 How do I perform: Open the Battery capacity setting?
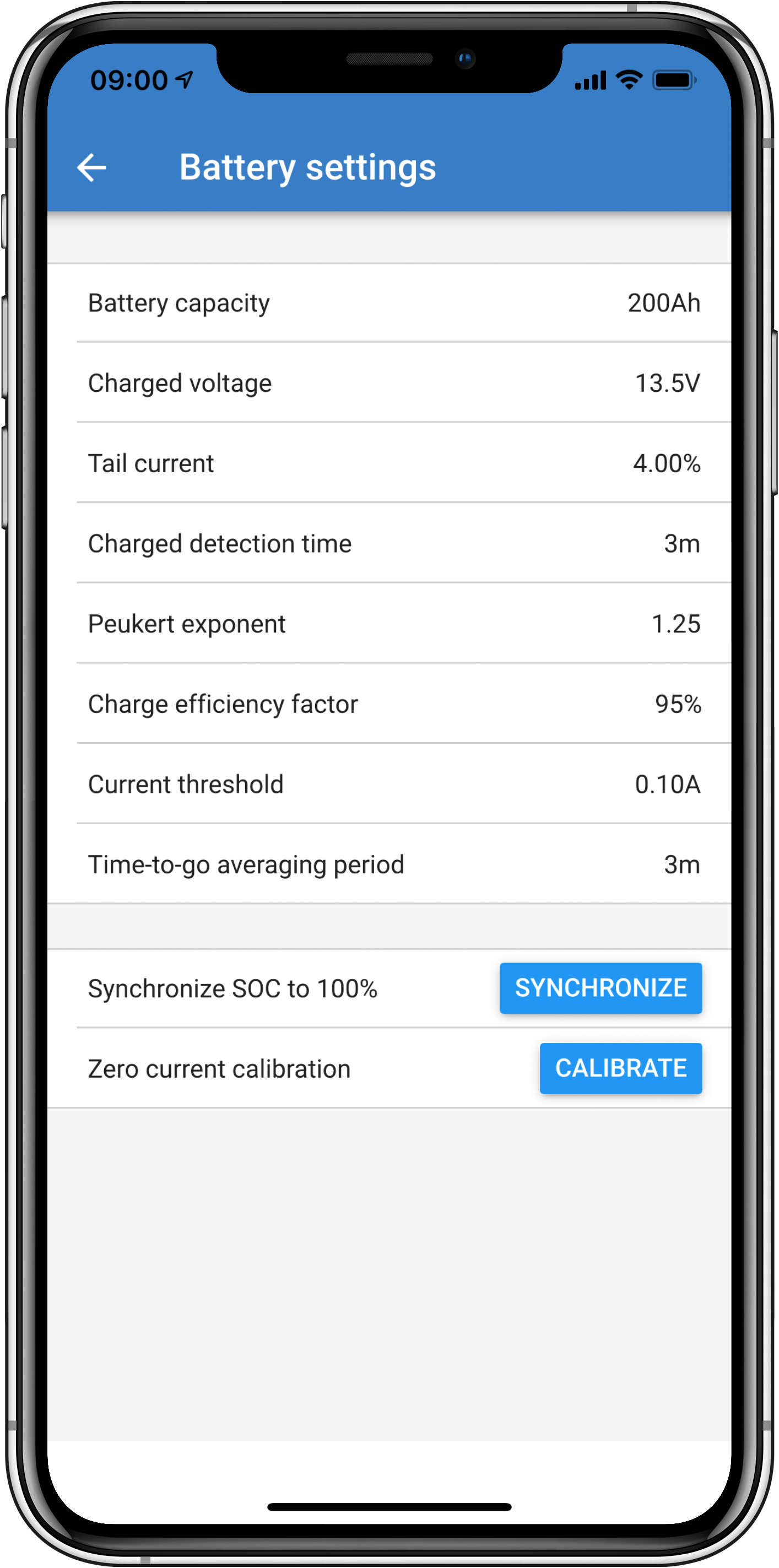(x=389, y=303)
